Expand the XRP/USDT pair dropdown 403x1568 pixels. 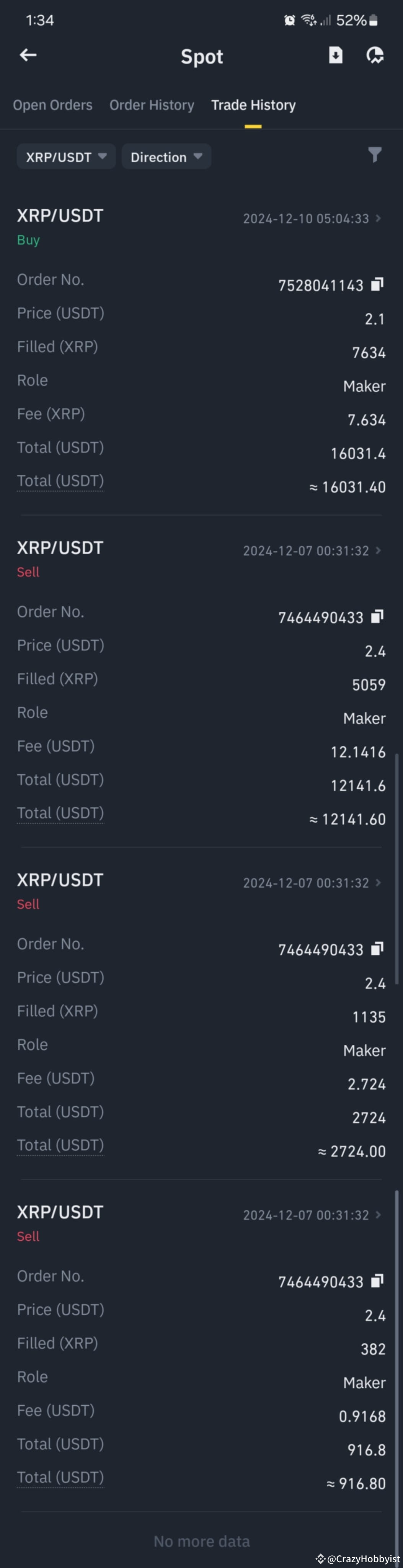click(66, 157)
